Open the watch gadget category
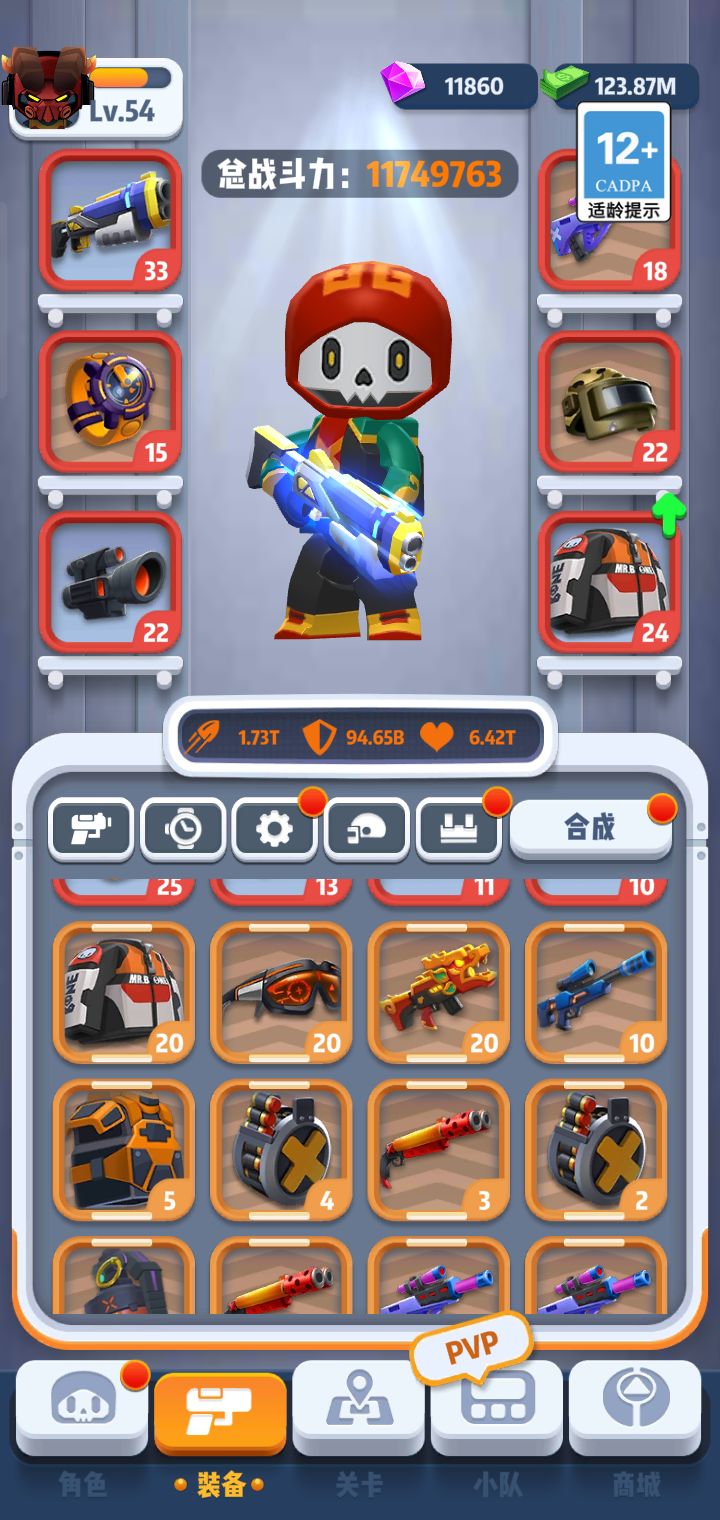The height and width of the screenshot is (1520, 720). 182,826
